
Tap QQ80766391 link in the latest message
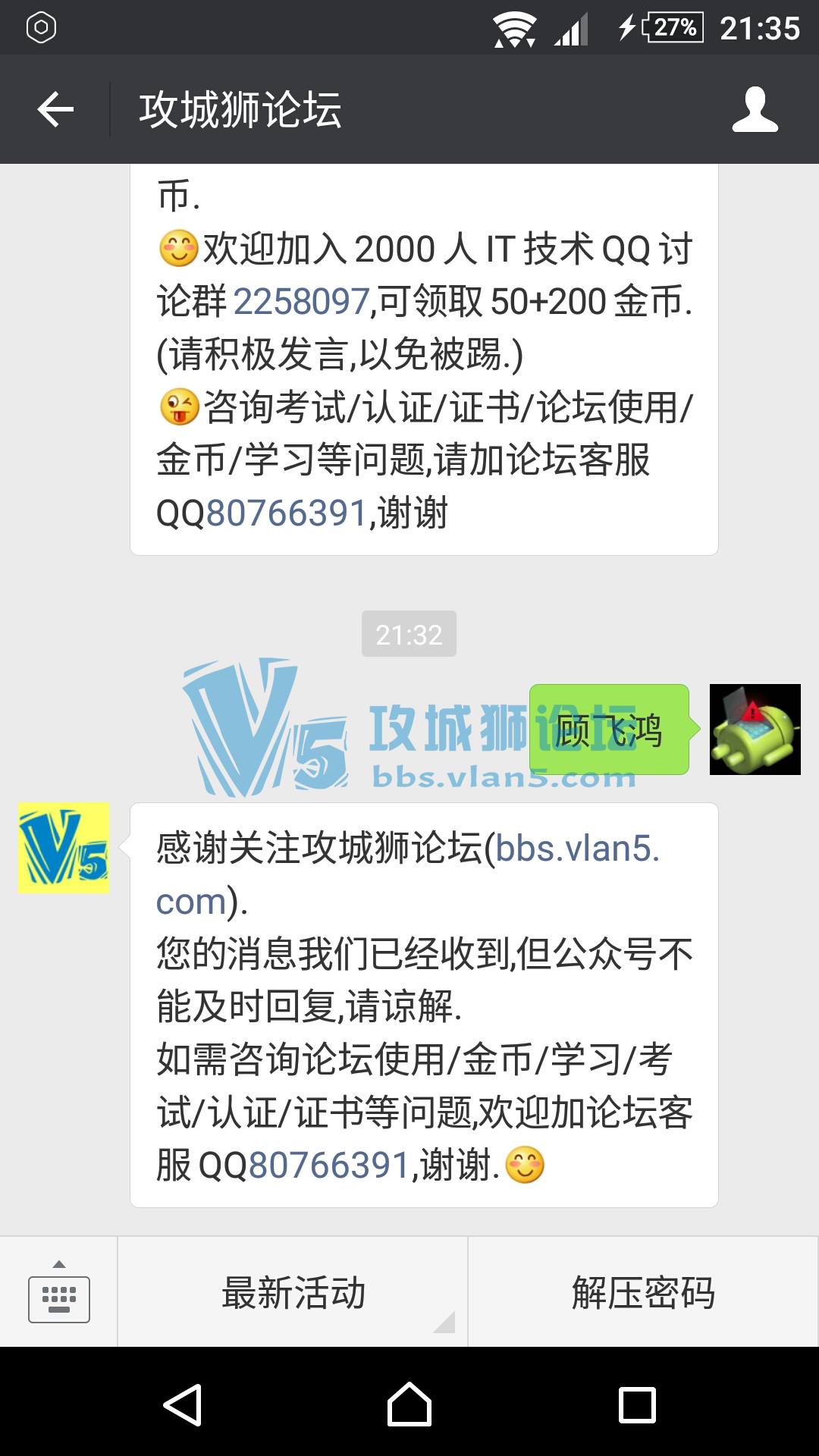click(328, 1166)
